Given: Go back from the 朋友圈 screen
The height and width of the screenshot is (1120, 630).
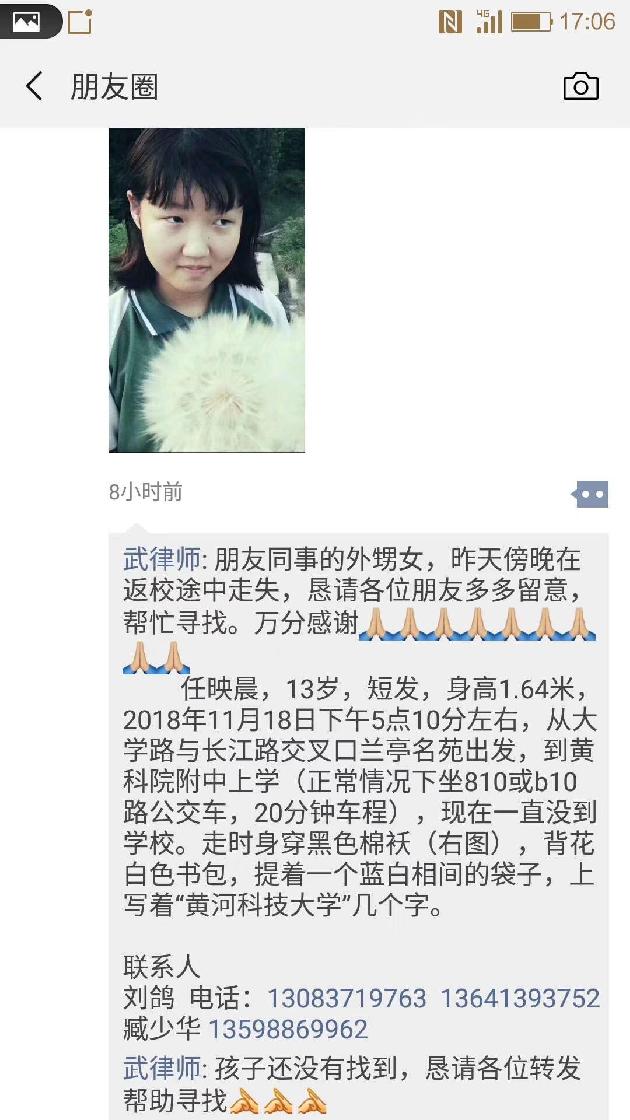Looking at the screenshot, I should [35, 87].
